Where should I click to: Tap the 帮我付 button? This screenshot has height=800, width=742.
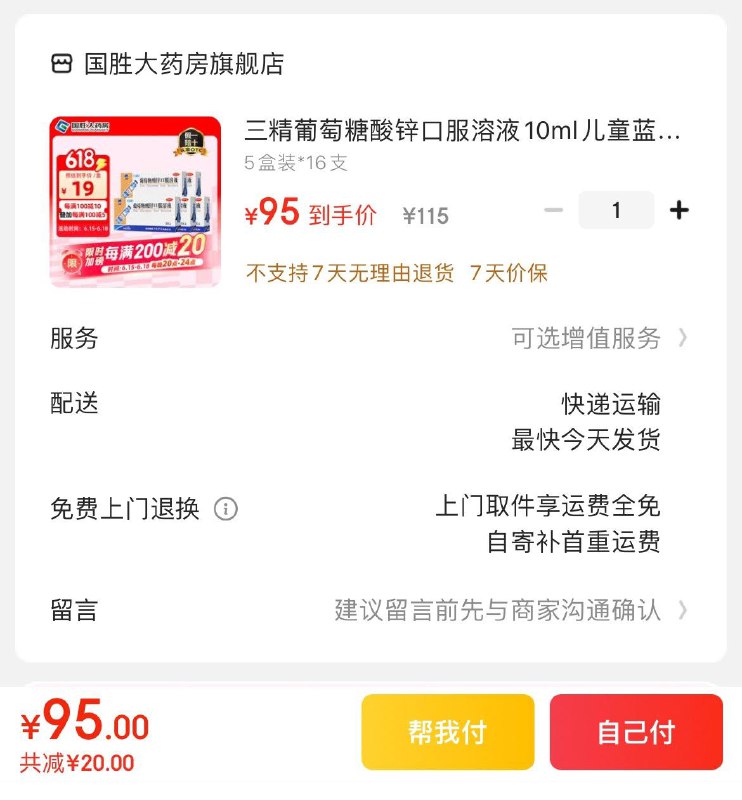(447, 732)
